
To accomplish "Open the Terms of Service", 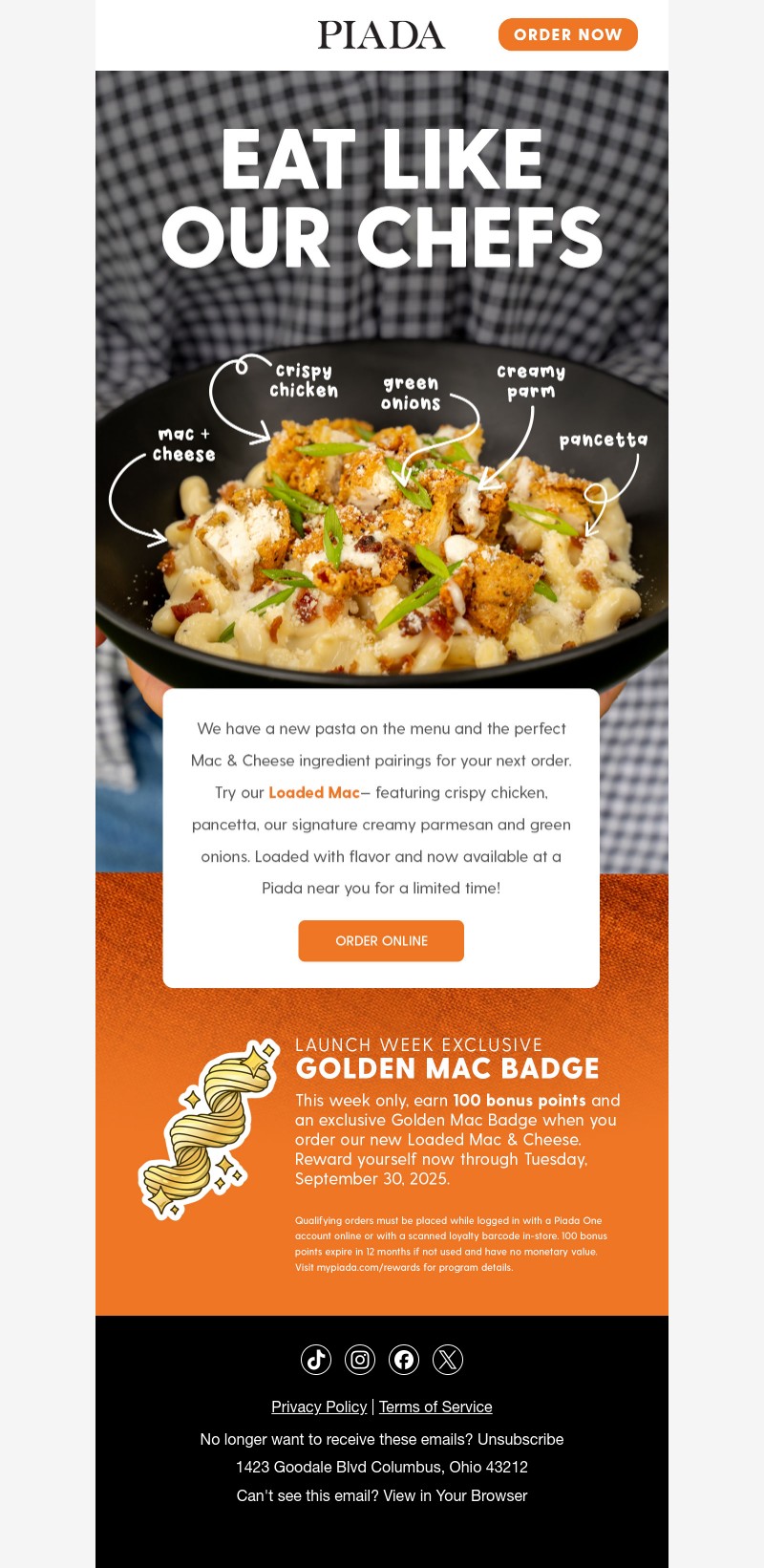I will point(435,1407).
